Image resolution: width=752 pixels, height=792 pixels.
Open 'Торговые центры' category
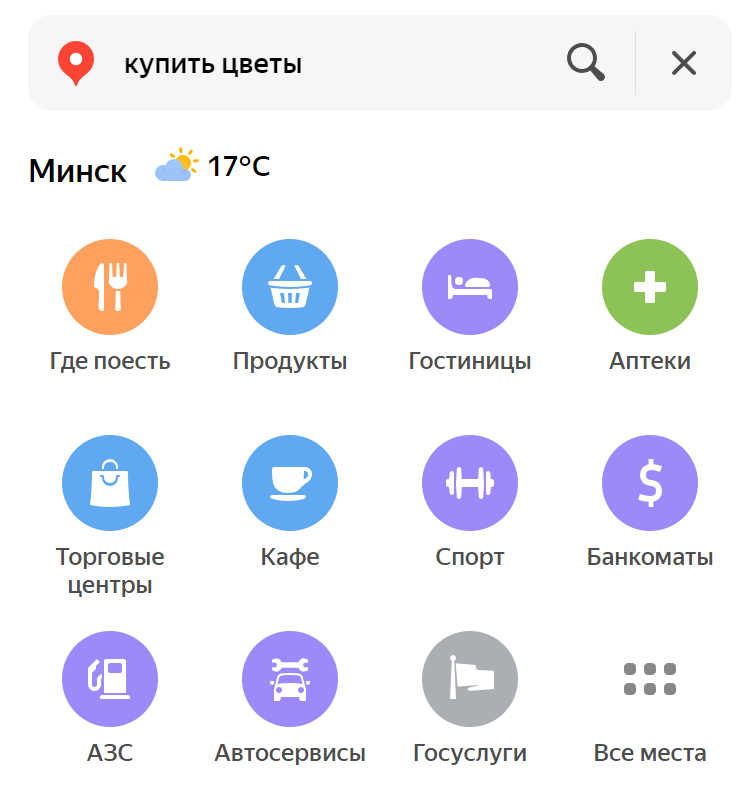click(110, 484)
